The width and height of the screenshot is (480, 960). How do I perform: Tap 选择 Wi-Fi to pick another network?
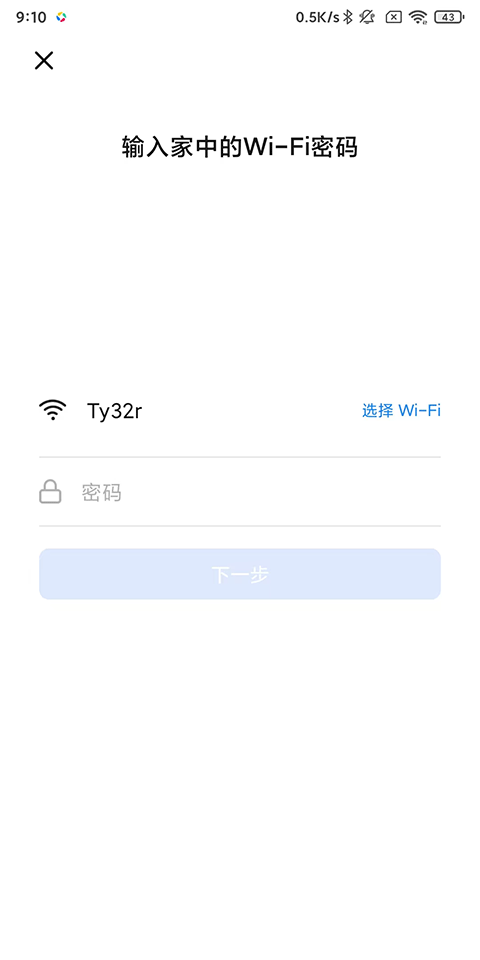(401, 410)
